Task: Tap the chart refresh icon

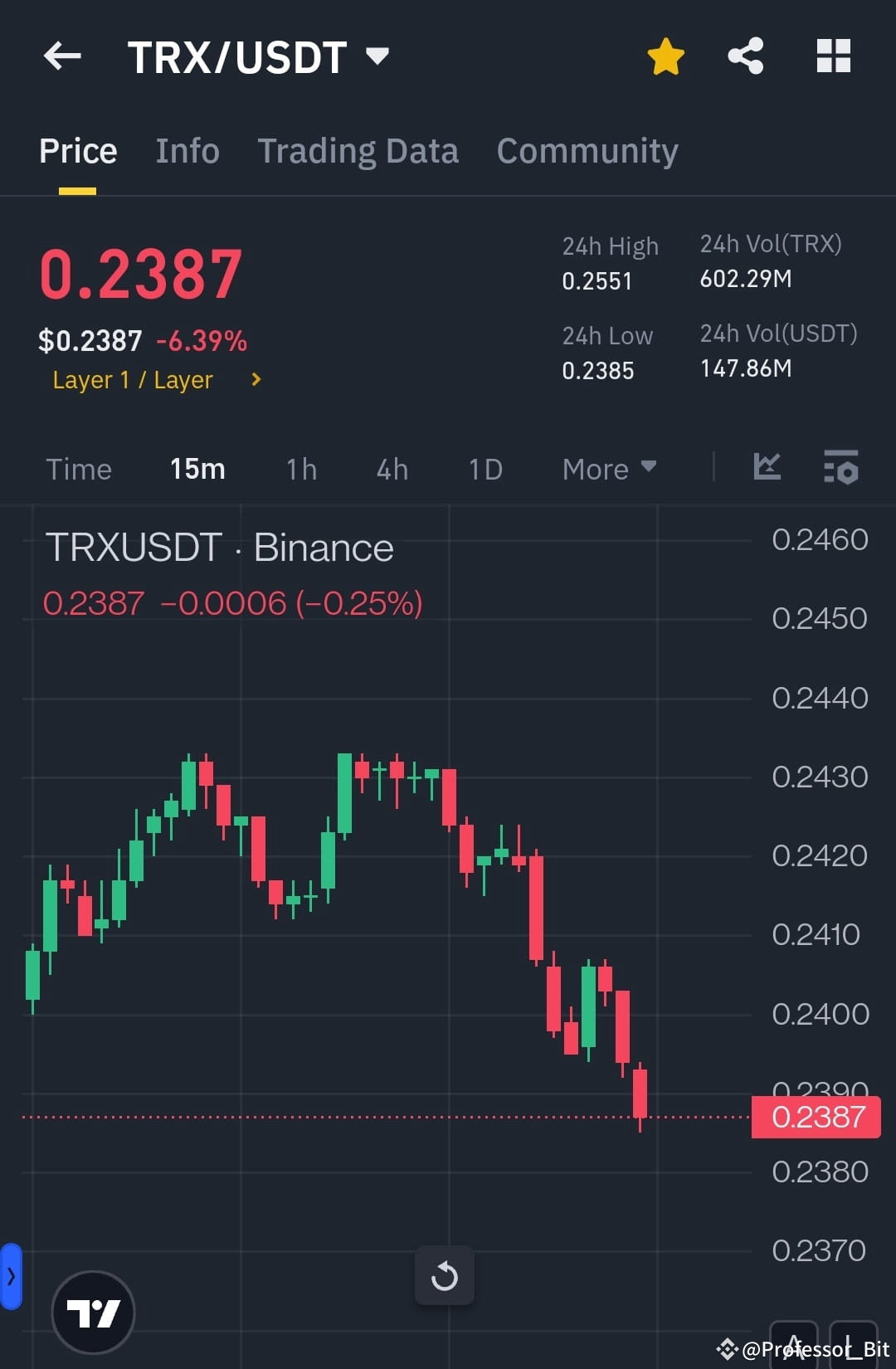Action: 446,1276
